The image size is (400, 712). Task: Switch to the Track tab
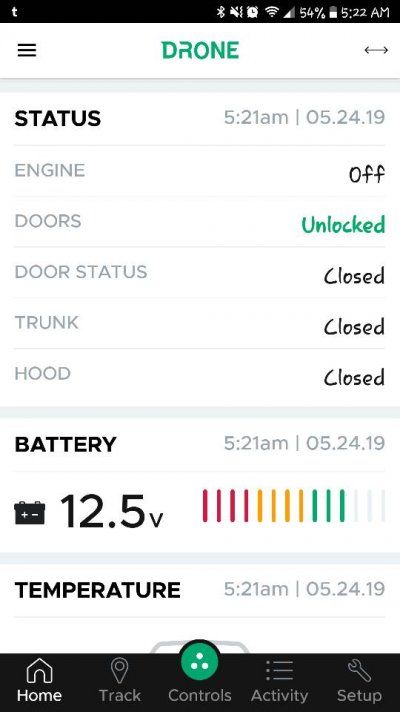(x=119, y=680)
